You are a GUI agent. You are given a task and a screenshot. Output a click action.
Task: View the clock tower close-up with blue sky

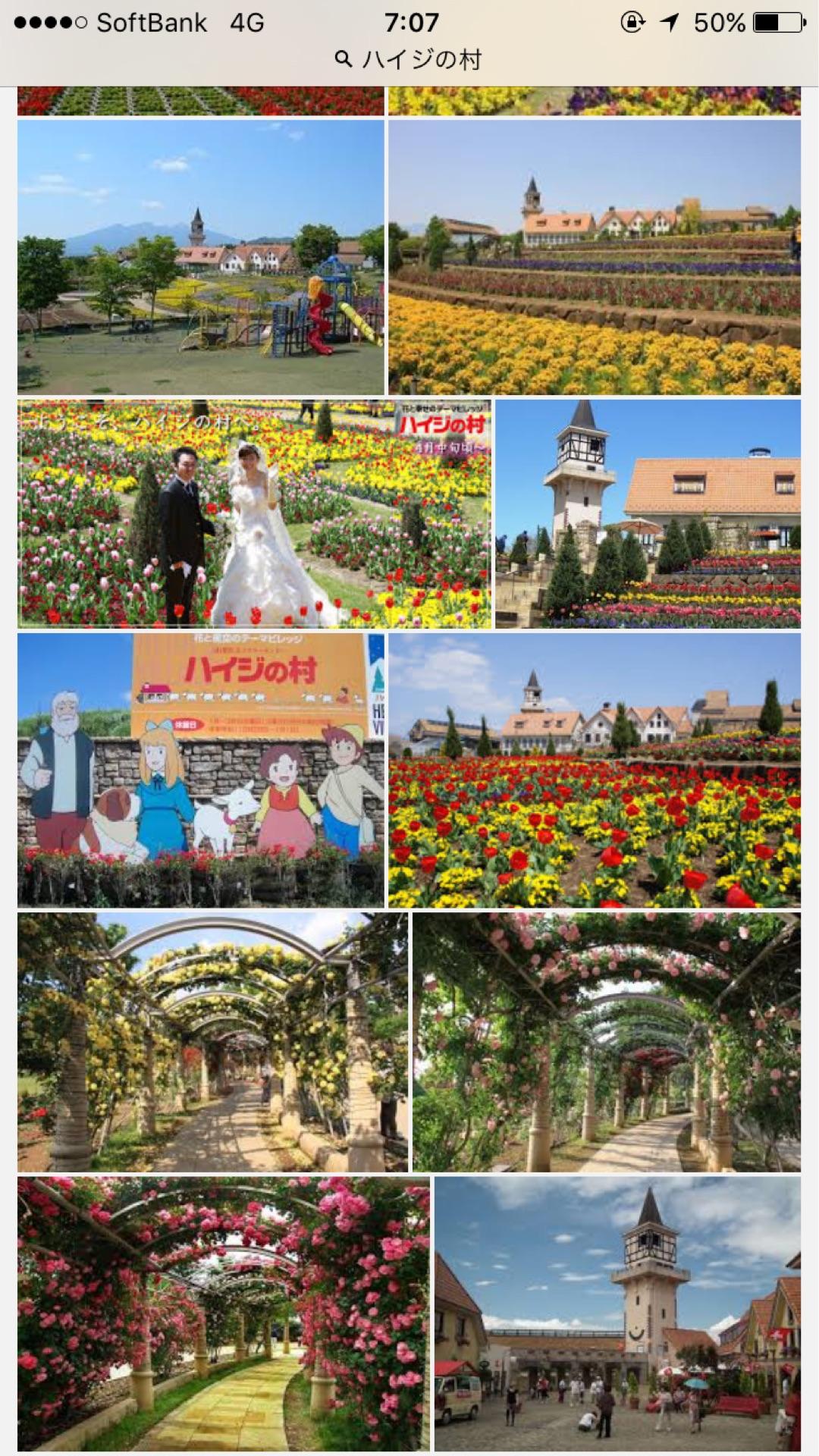pos(648,514)
